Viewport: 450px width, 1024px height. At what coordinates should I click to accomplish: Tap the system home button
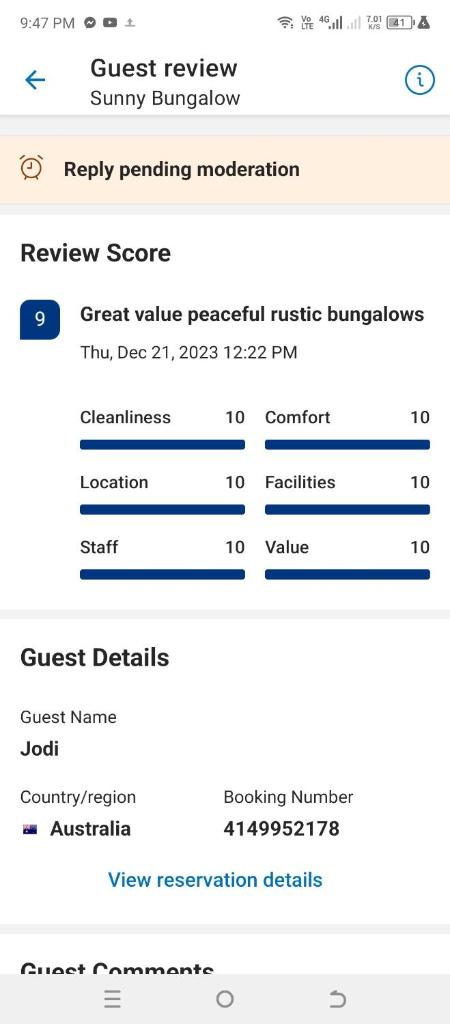225,999
